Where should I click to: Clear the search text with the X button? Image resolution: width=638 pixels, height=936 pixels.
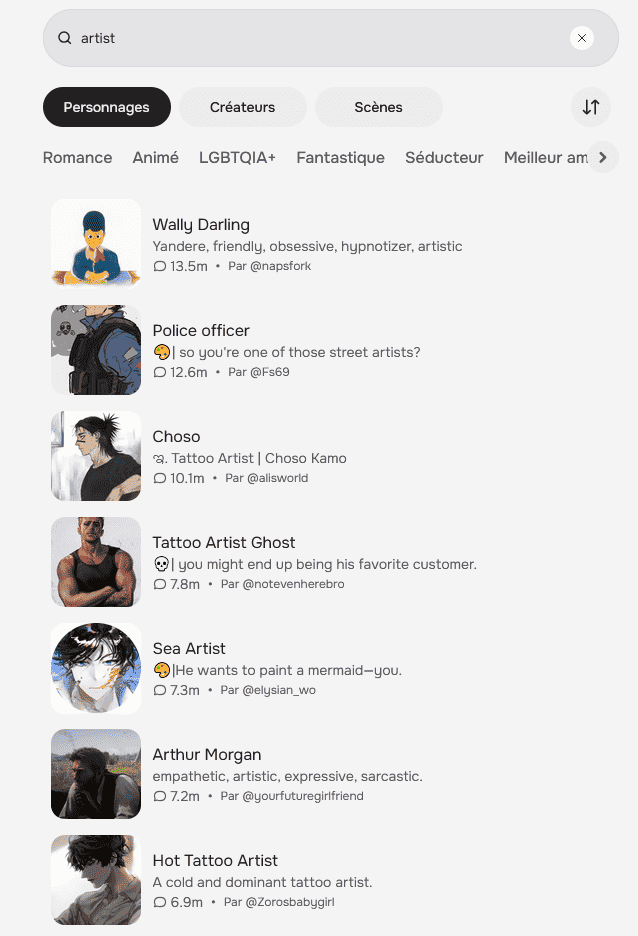click(582, 38)
